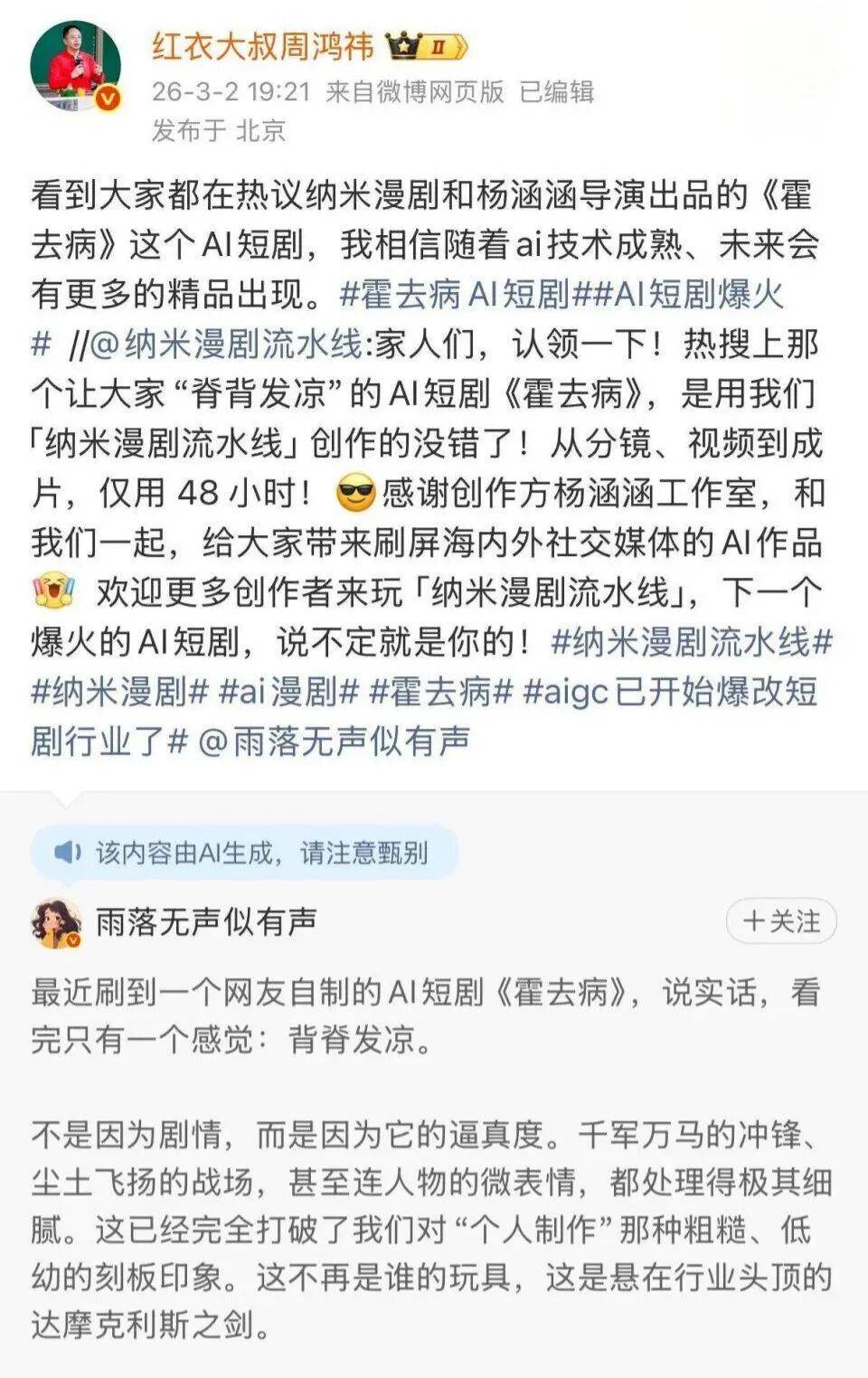Open the VIP crown badge

426,46
